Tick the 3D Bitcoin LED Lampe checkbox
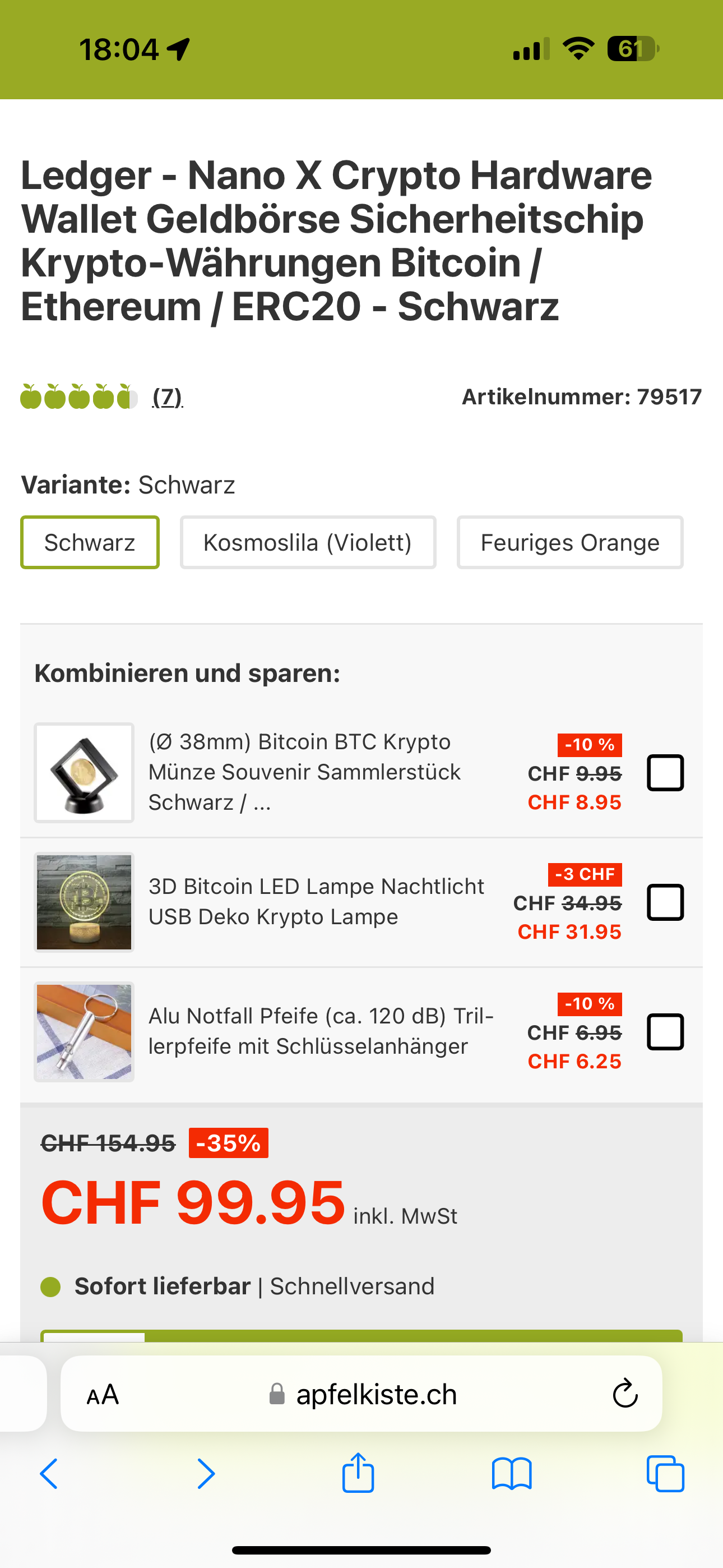 (x=665, y=902)
